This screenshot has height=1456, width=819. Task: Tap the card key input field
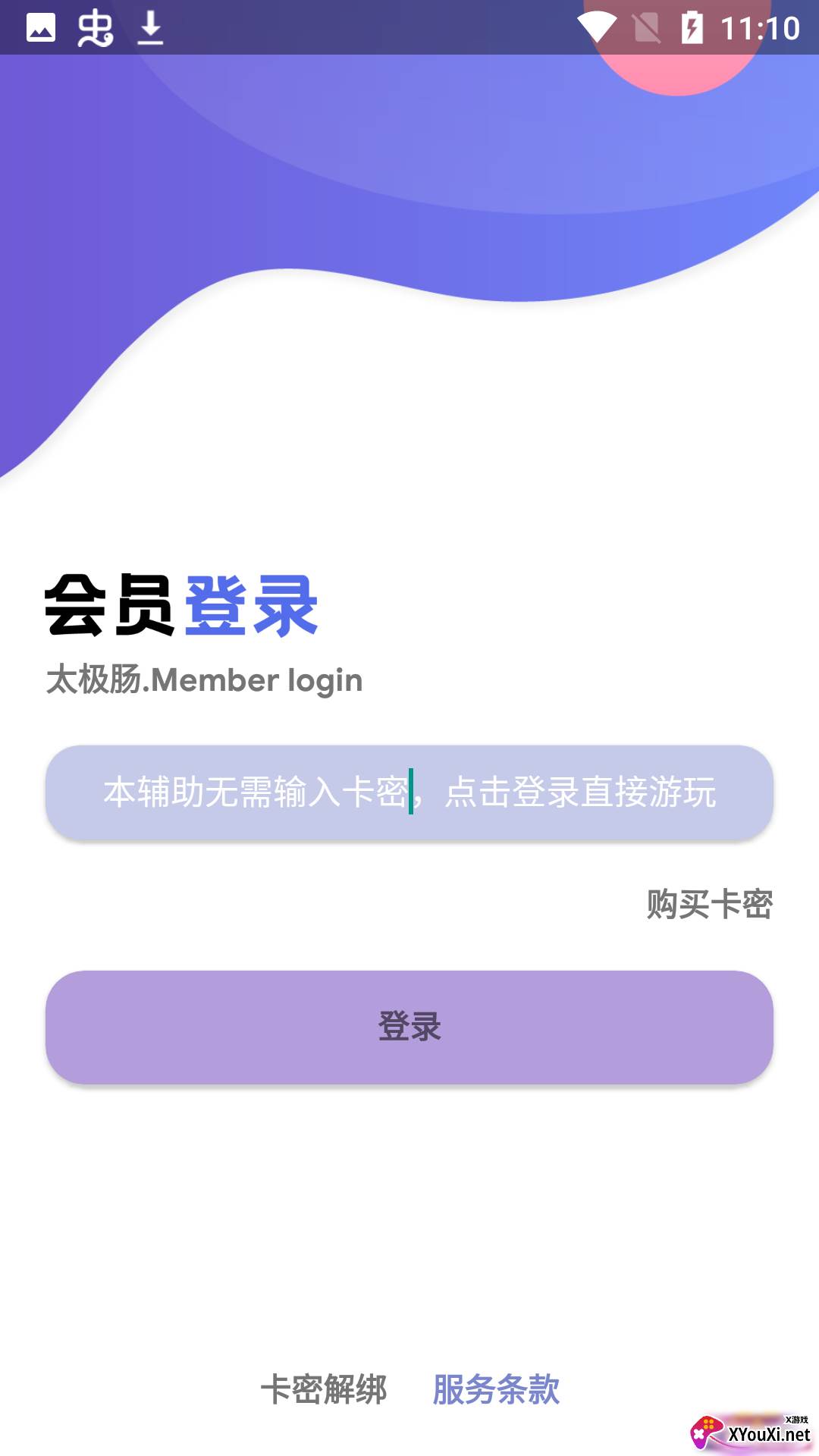click(409, 792)
